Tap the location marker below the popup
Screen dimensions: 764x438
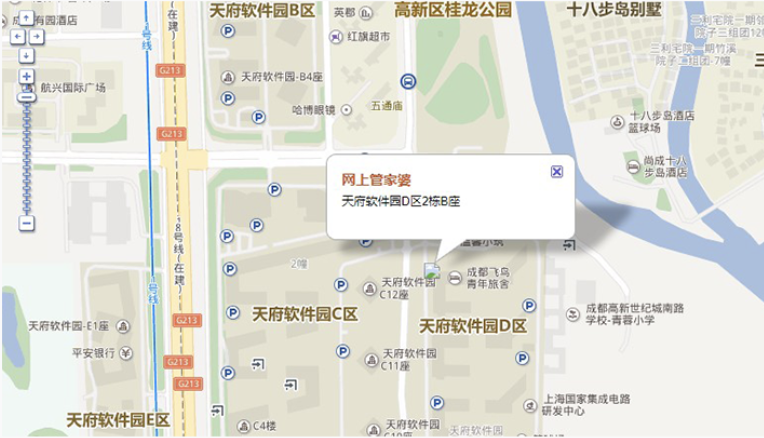click(x=432, y=270)
